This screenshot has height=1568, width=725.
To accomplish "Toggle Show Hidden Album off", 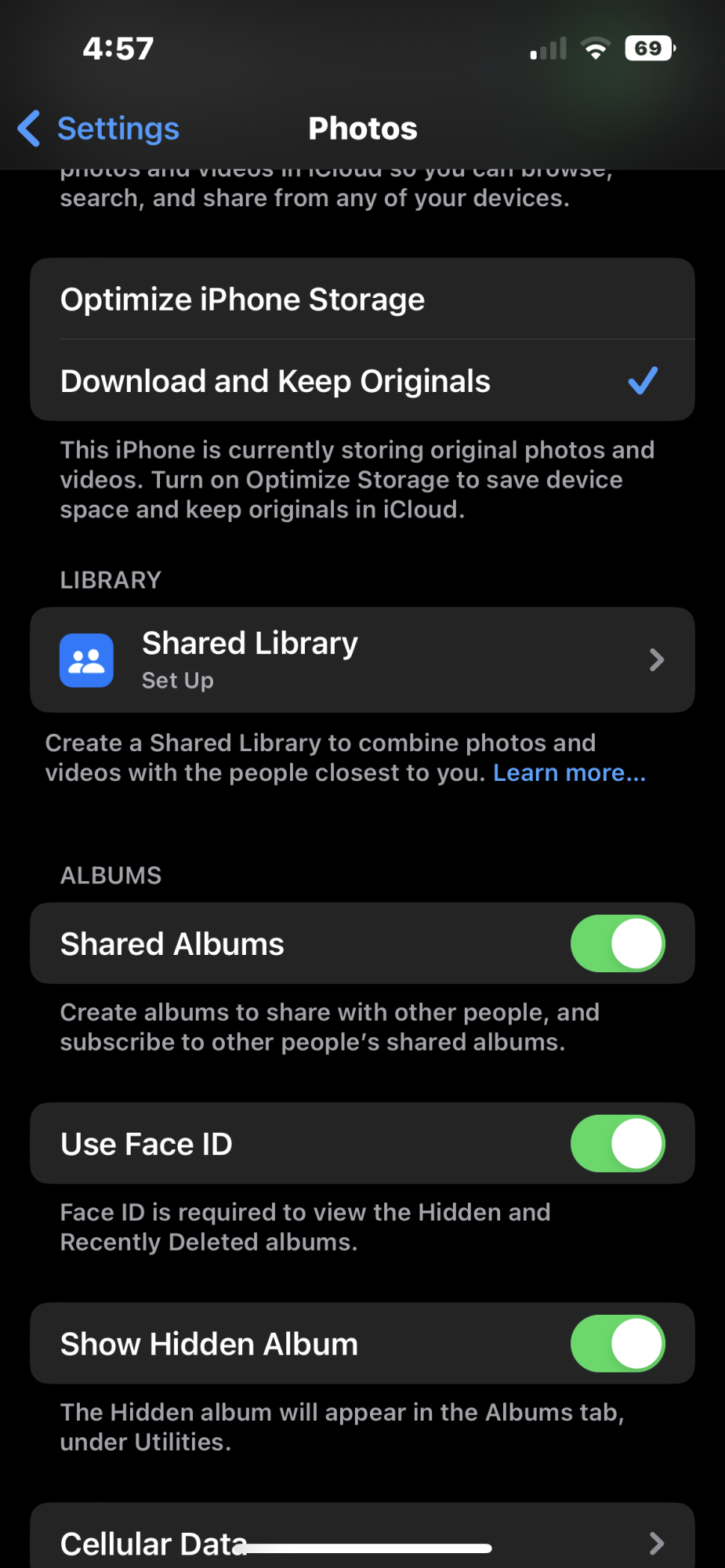I will [x=618, y=1343].
